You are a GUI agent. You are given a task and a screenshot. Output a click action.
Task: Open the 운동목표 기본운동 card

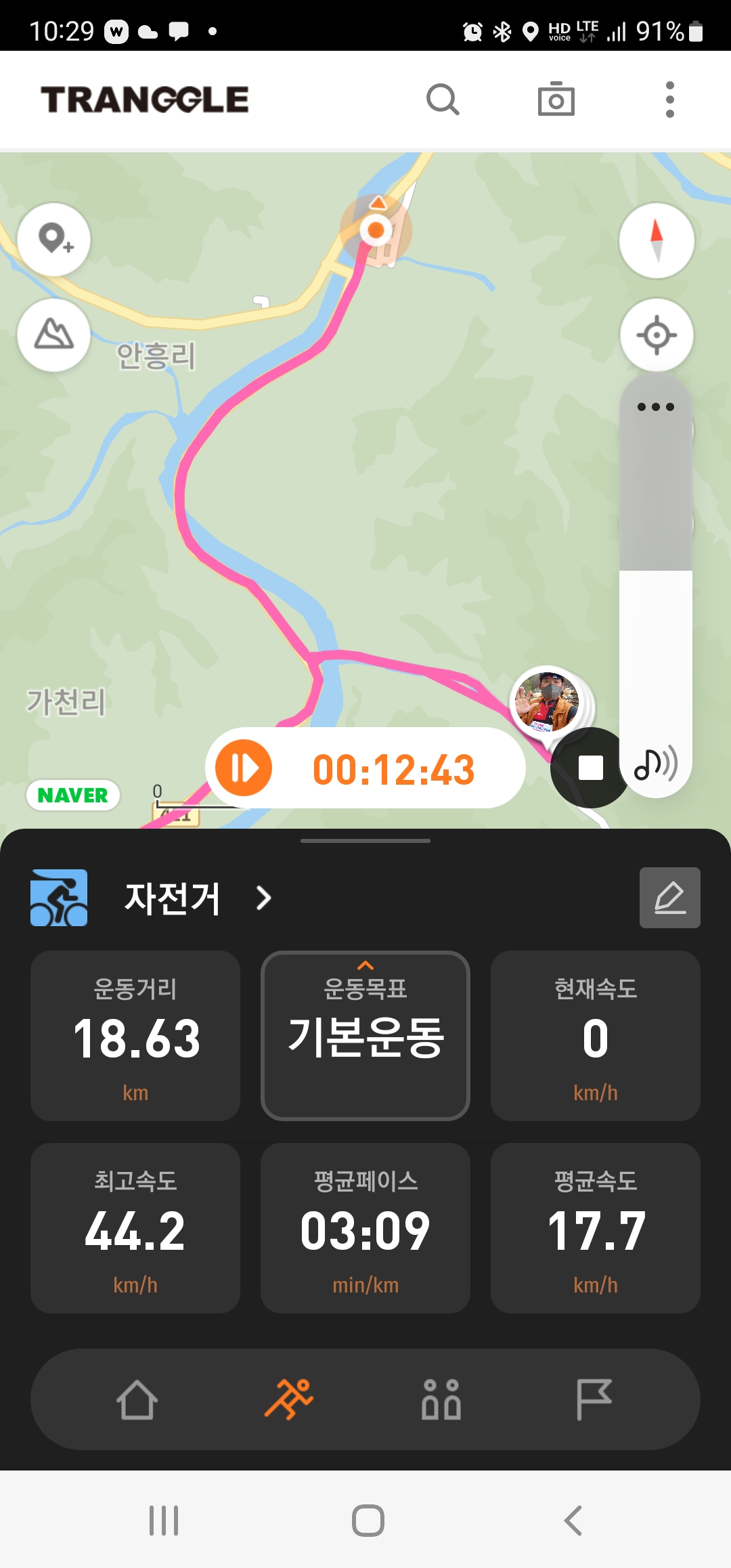coord(365,1035)
